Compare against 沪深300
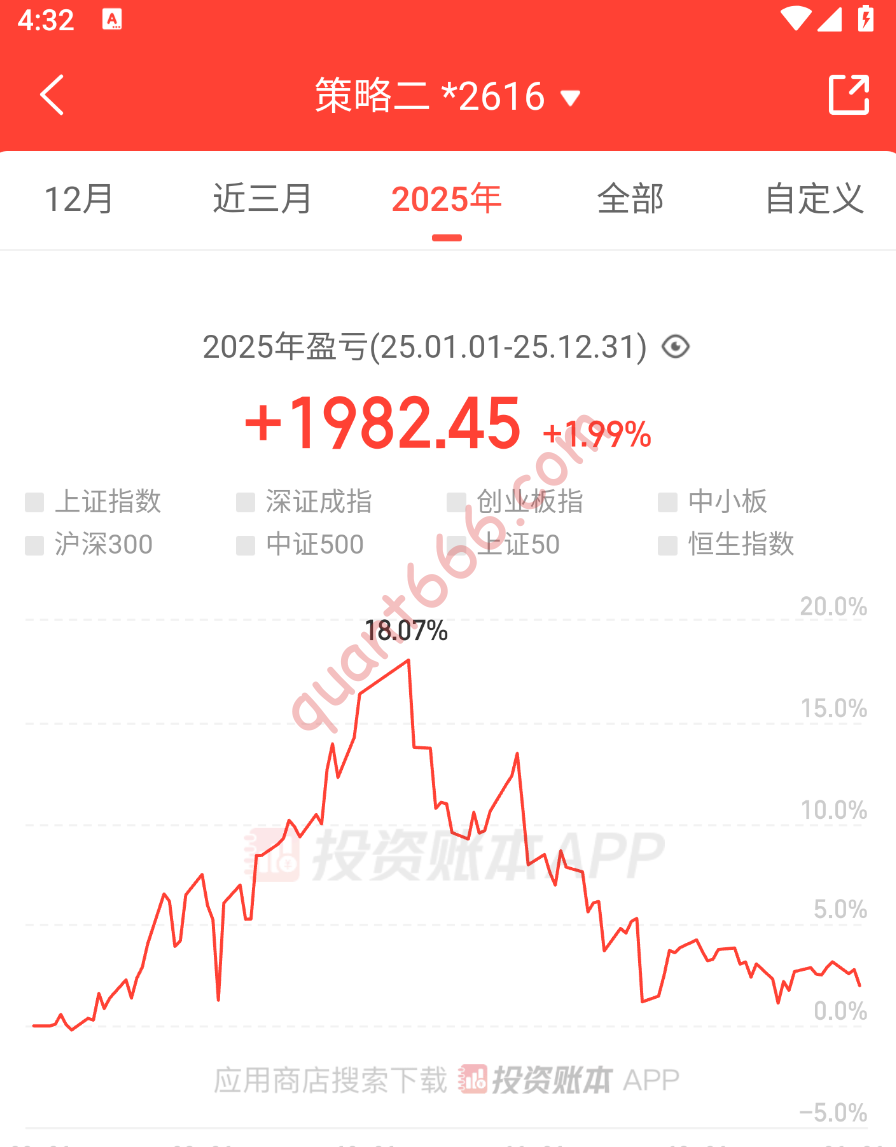The height and width of the screenshot is (1147, 896). [36, 545]
